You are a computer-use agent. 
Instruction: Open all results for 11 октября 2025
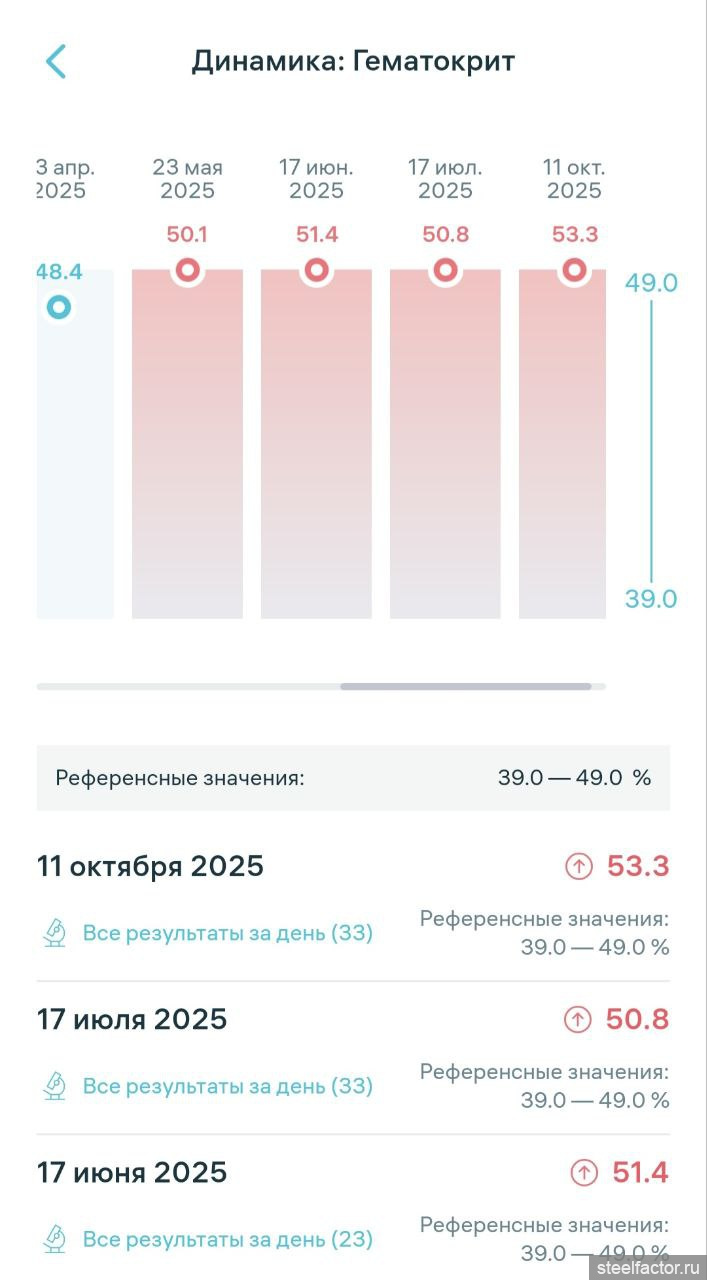(227, 933)
